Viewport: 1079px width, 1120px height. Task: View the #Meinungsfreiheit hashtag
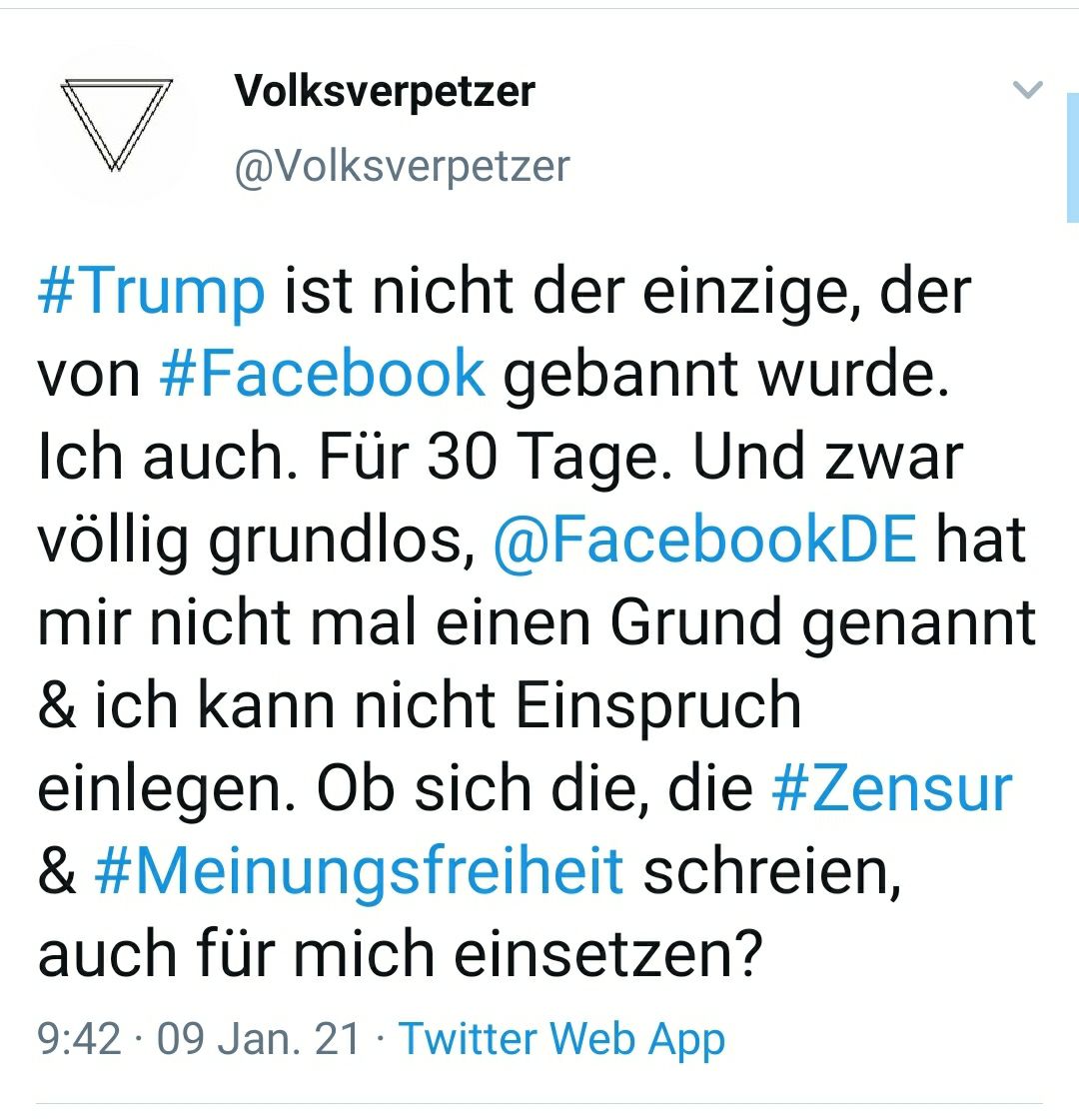tap(360, 870)
